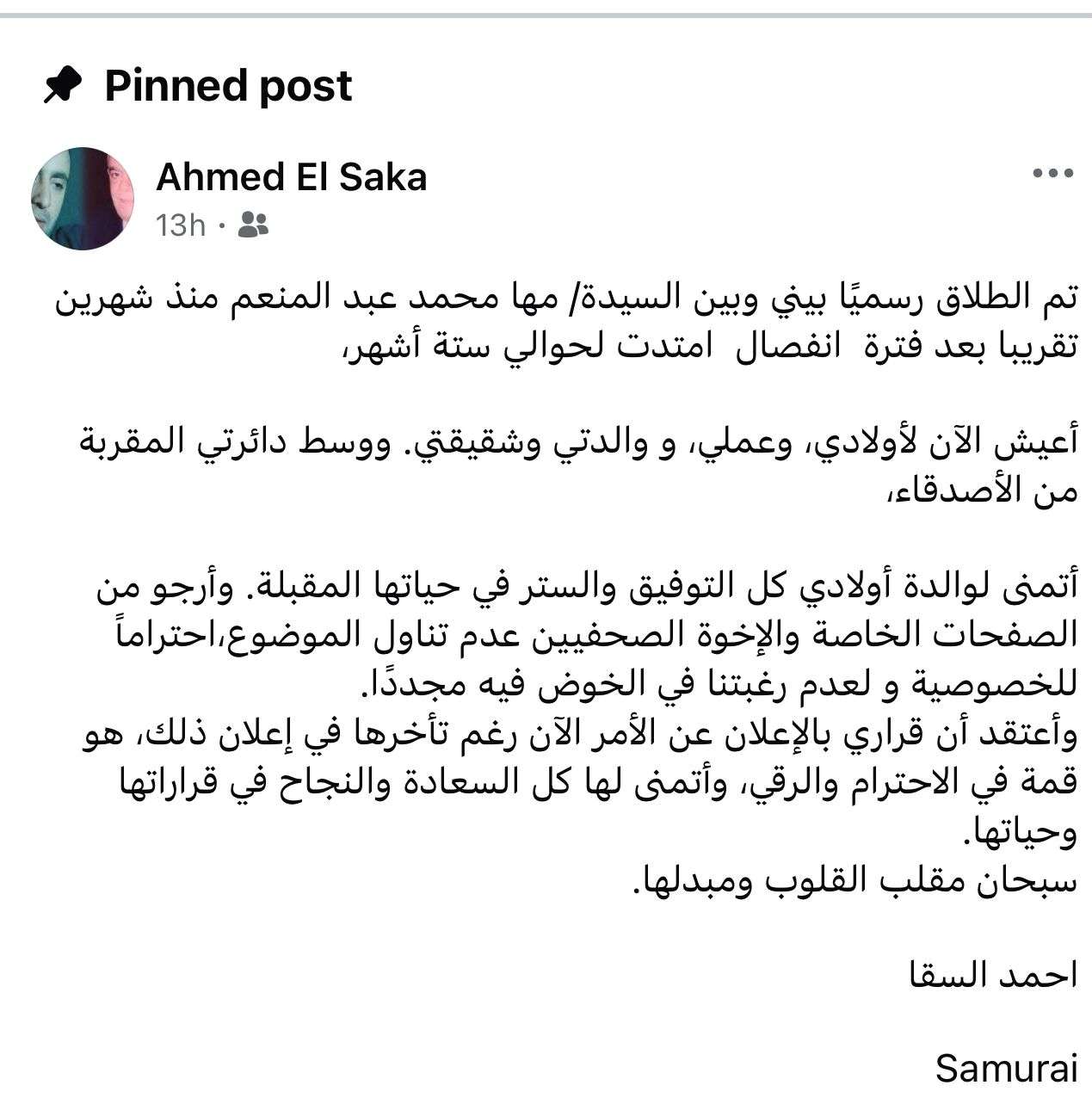View the post's 13h timestamp
1092x1110 pixels.
180,225
